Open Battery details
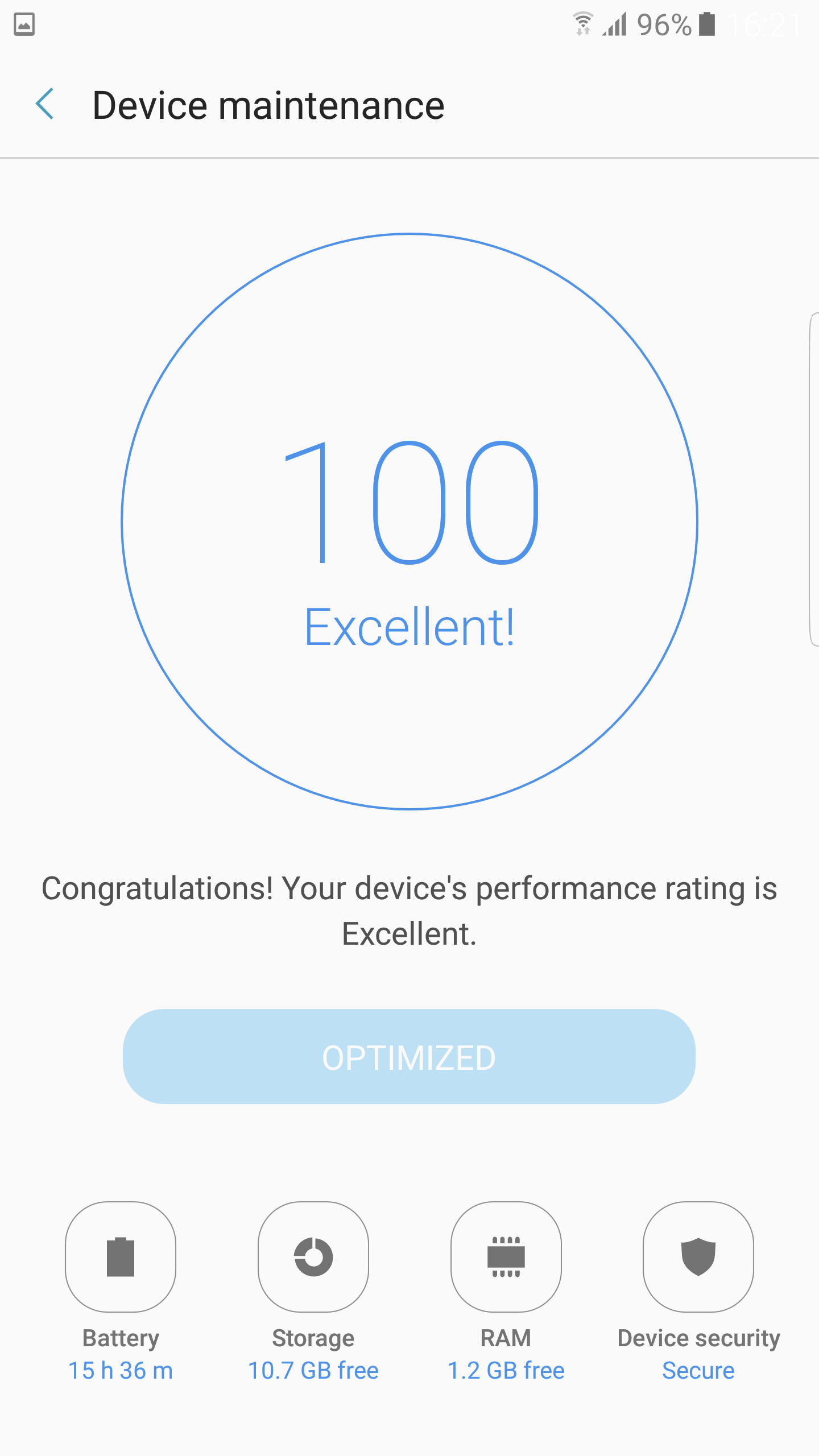This screenshot has width=819, height=1456. click(x=121, y=1257)
